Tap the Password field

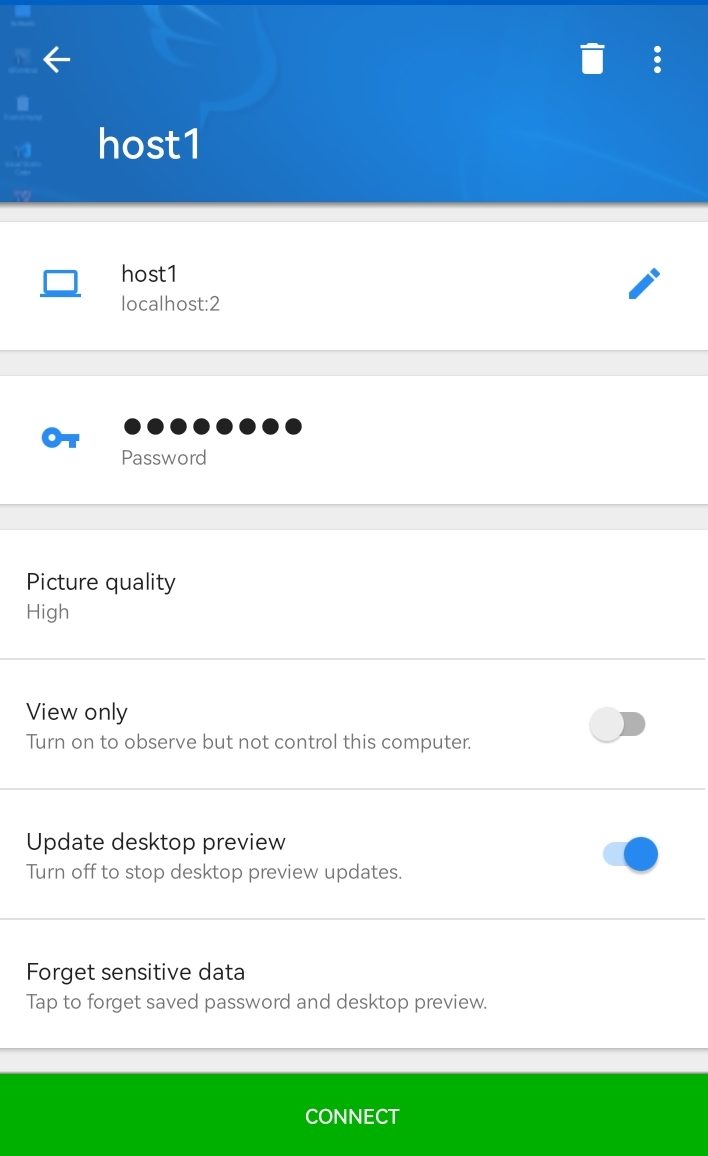point(354,440)
